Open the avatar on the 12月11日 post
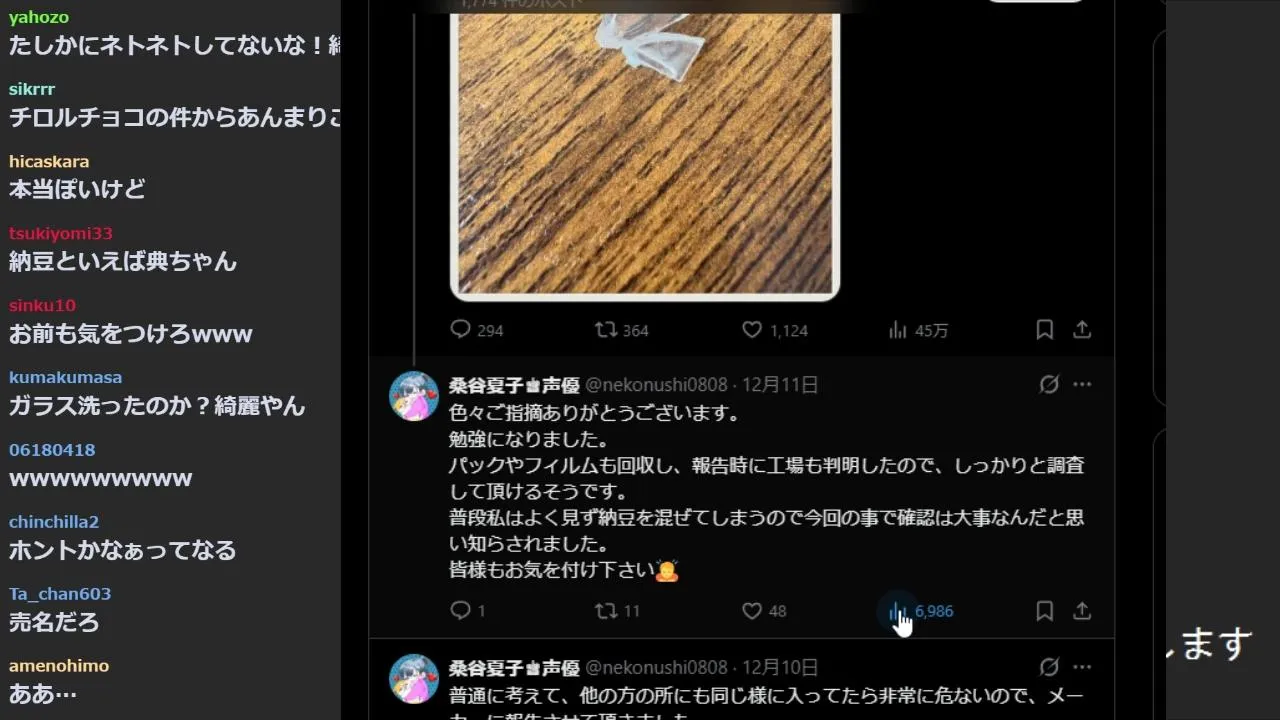This screenshot has height=720, width=1280. coord(413,396)
